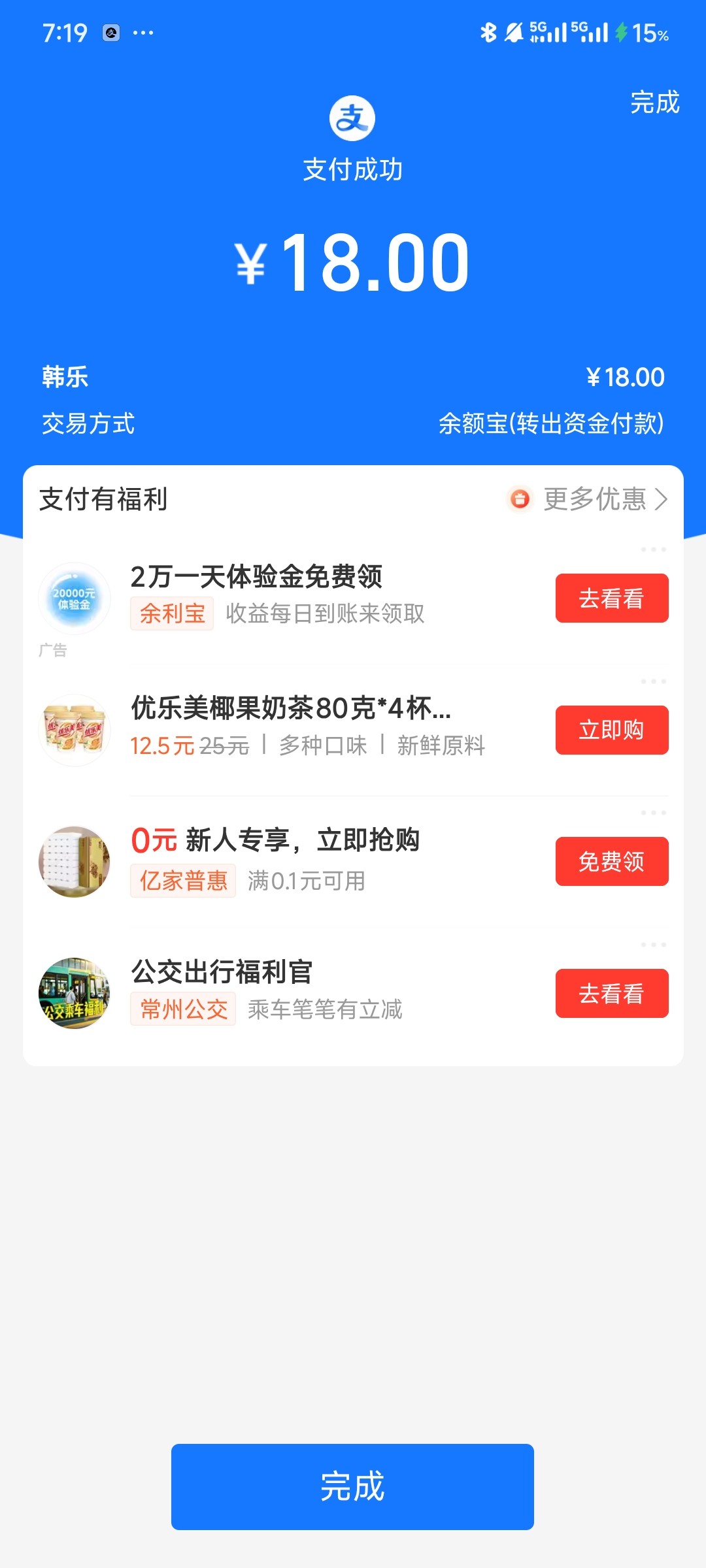Open three-dot options above 公交出行福利官 offer

point(653,945)
